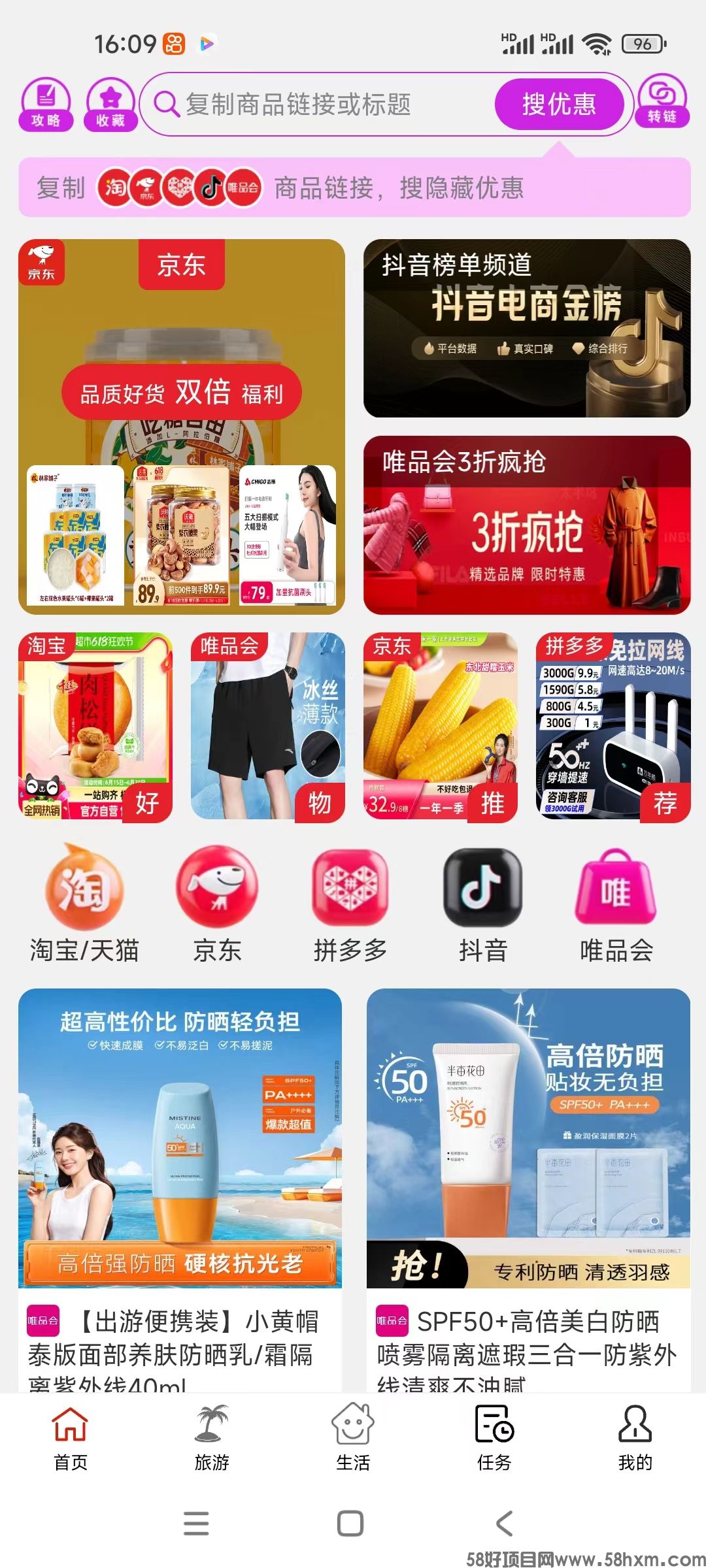Open the 京东 sweet corn deal tile
Viewport: 706px width, 1568px height.
[441, 727]
